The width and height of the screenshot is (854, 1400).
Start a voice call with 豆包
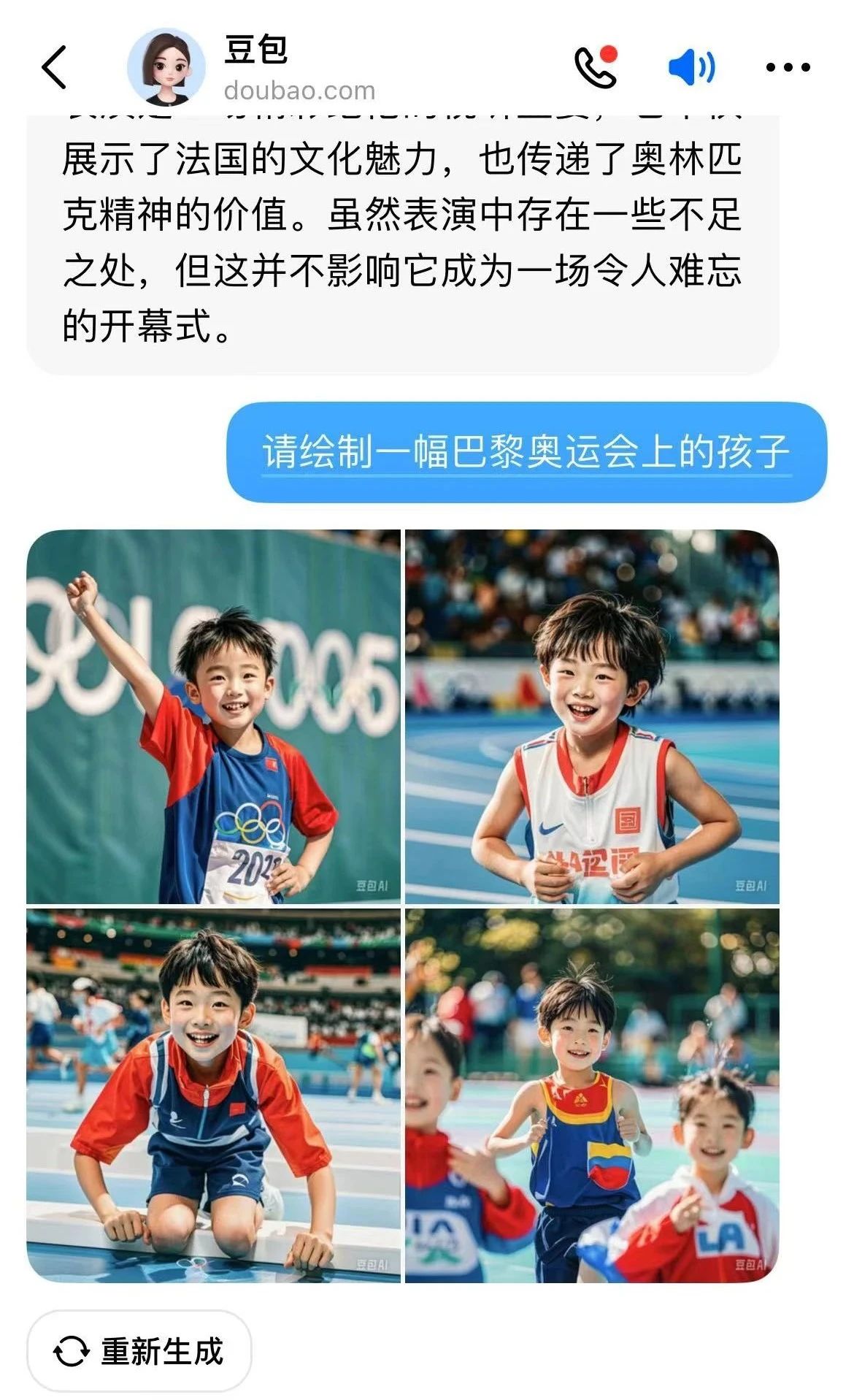coord(596,67)
